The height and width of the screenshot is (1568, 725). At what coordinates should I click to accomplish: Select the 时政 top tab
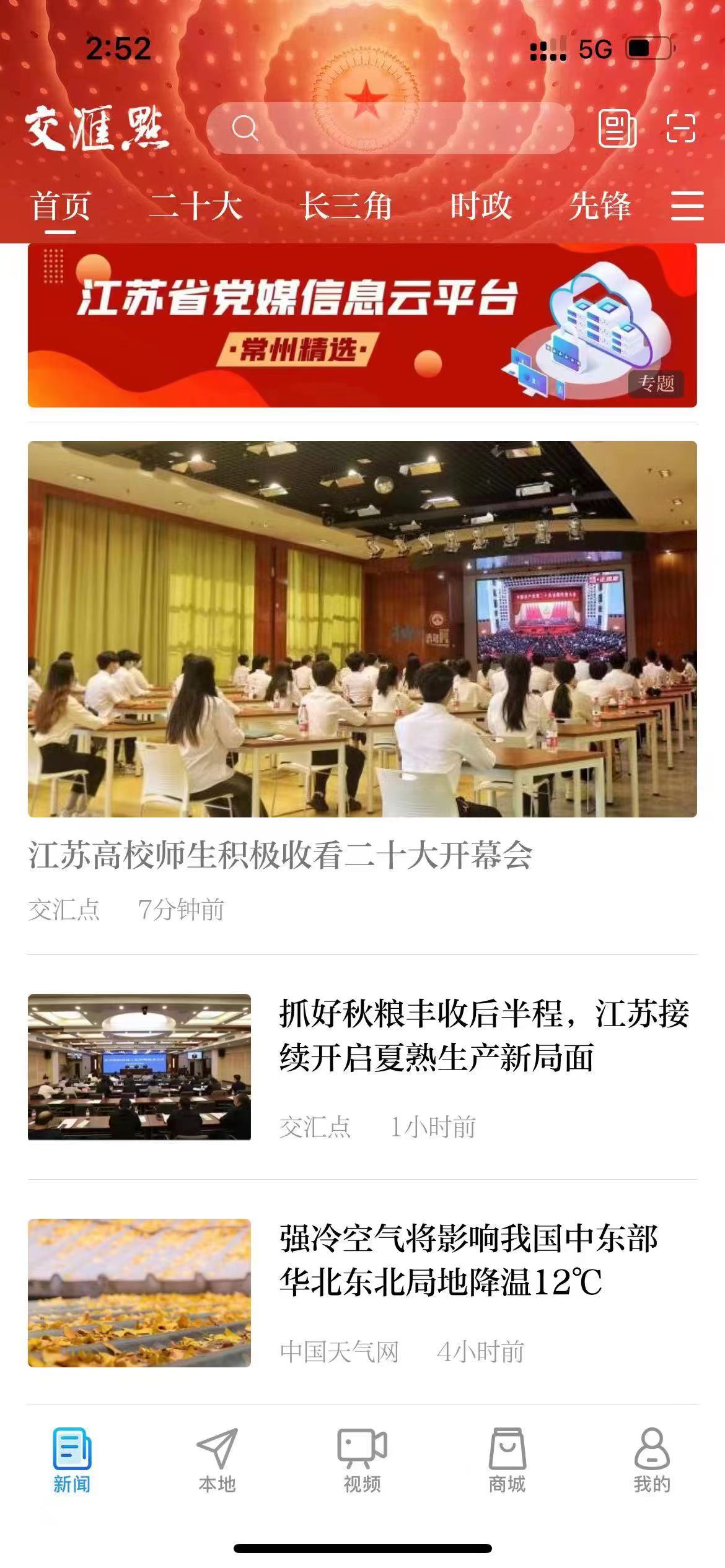[x=481, y=206]
